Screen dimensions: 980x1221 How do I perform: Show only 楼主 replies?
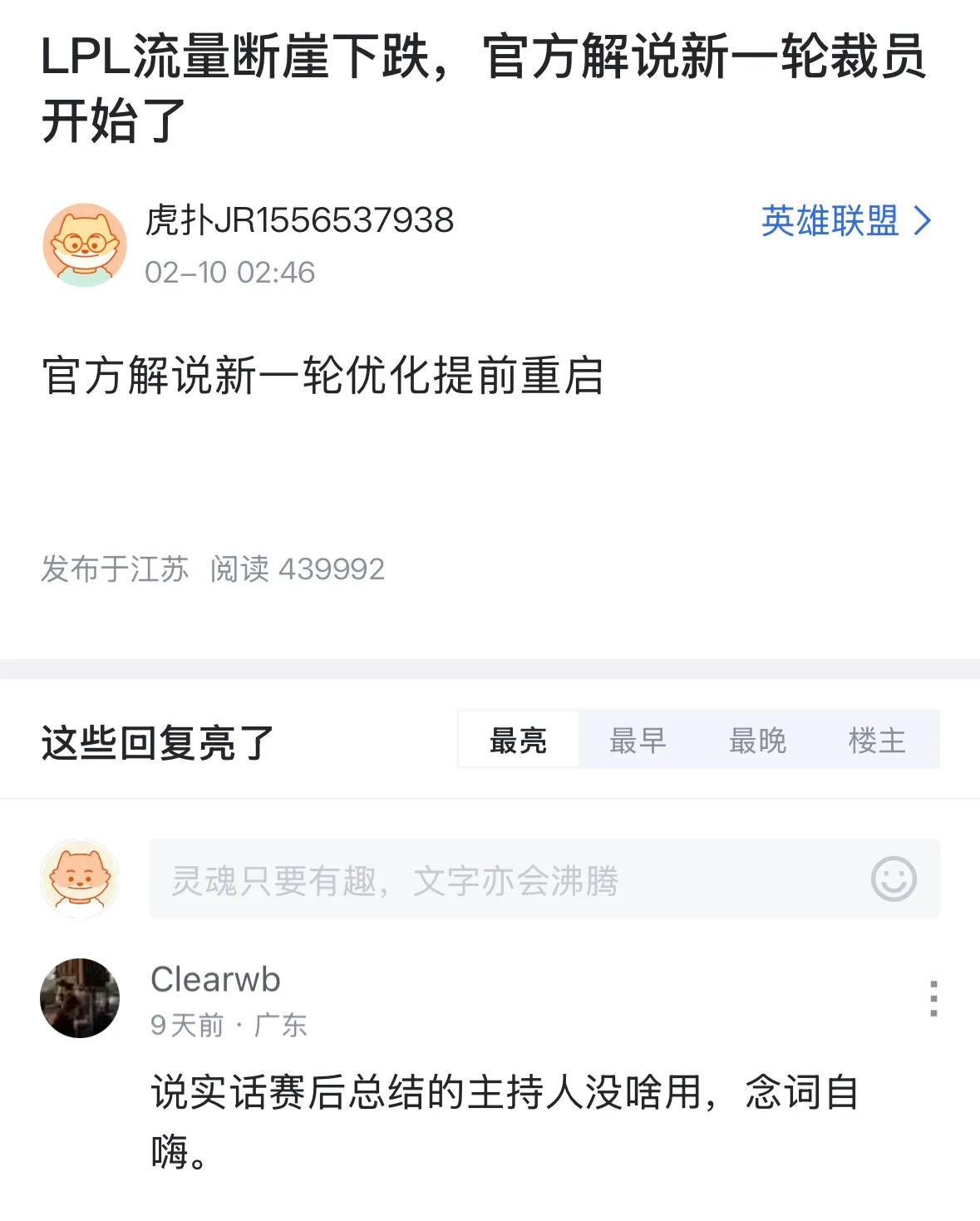pos(877,740)
